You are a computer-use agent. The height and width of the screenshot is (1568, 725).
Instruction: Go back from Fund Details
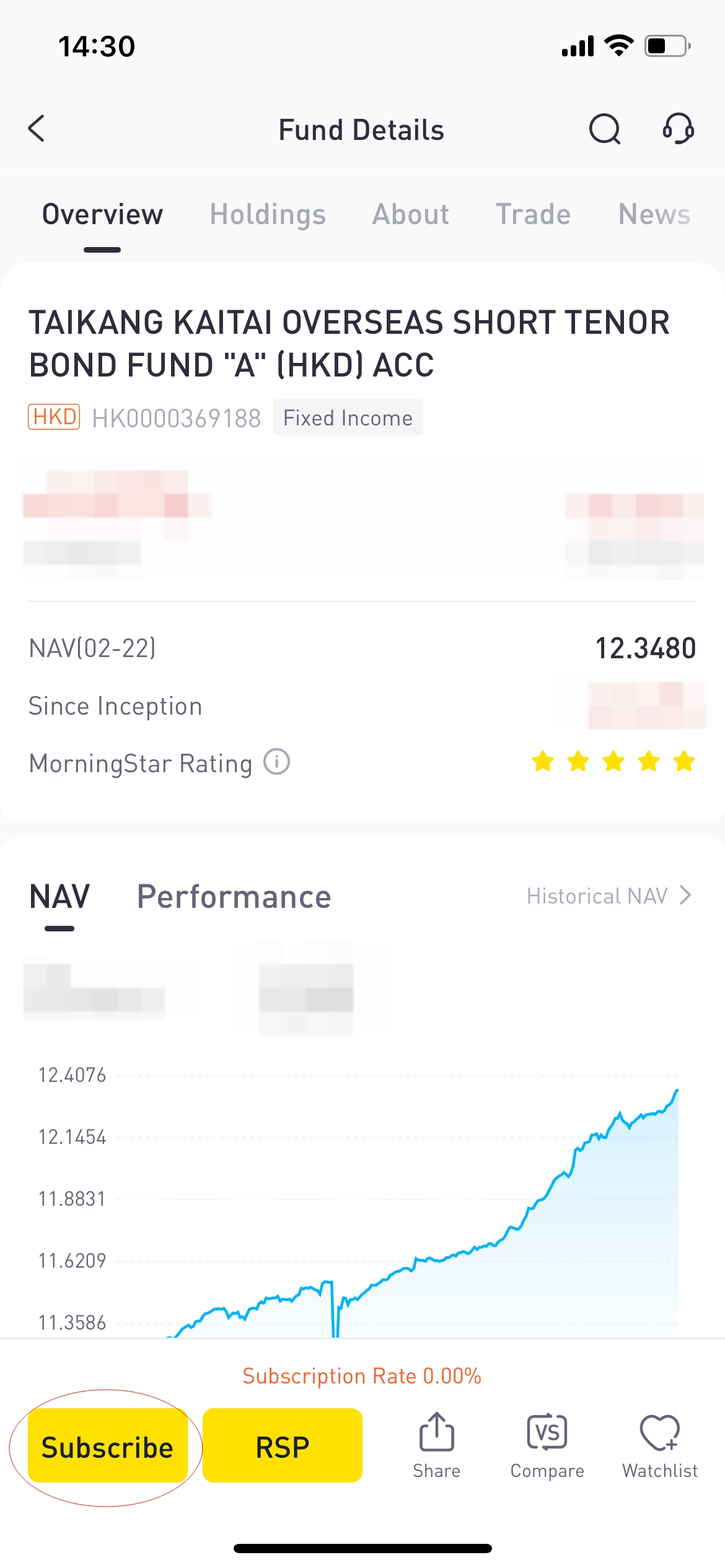[37, 129]
